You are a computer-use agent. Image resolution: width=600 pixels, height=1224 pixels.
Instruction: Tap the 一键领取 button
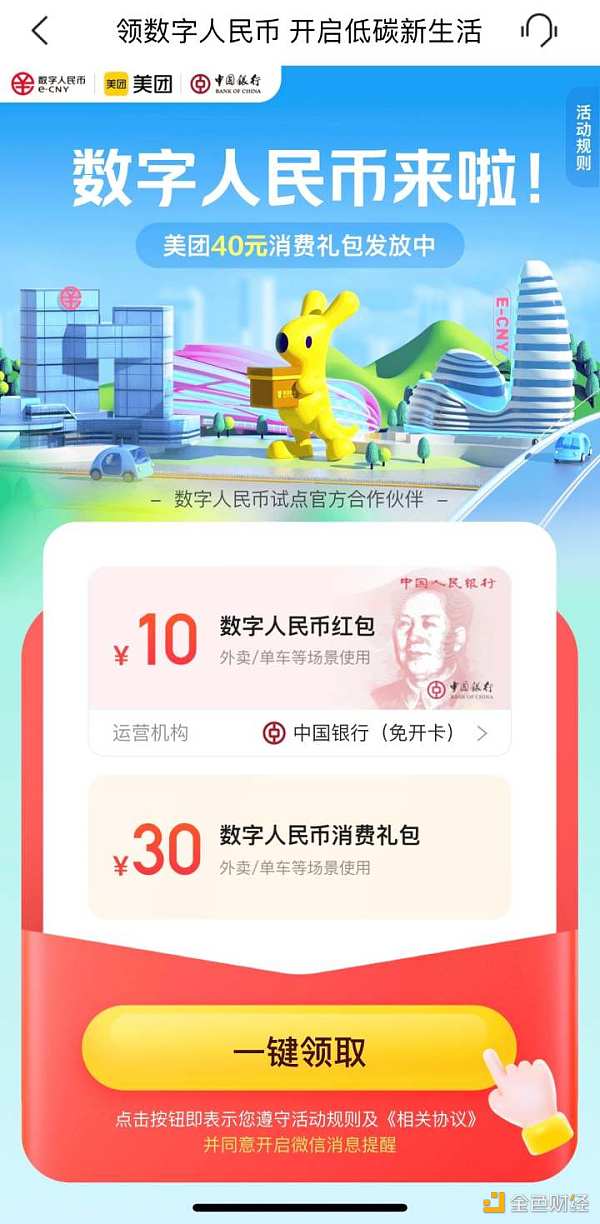[299, 1052]
